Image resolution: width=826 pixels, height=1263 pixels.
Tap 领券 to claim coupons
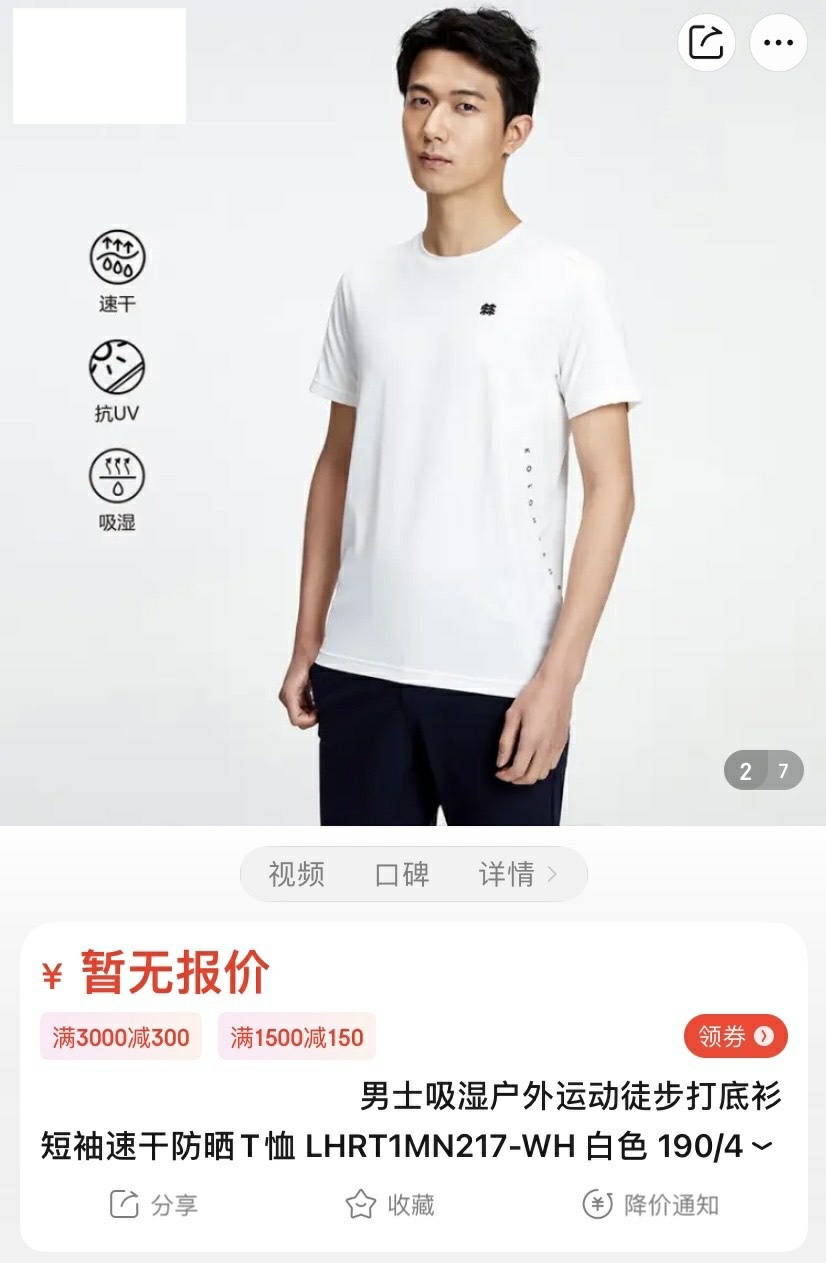[735, 1036]
